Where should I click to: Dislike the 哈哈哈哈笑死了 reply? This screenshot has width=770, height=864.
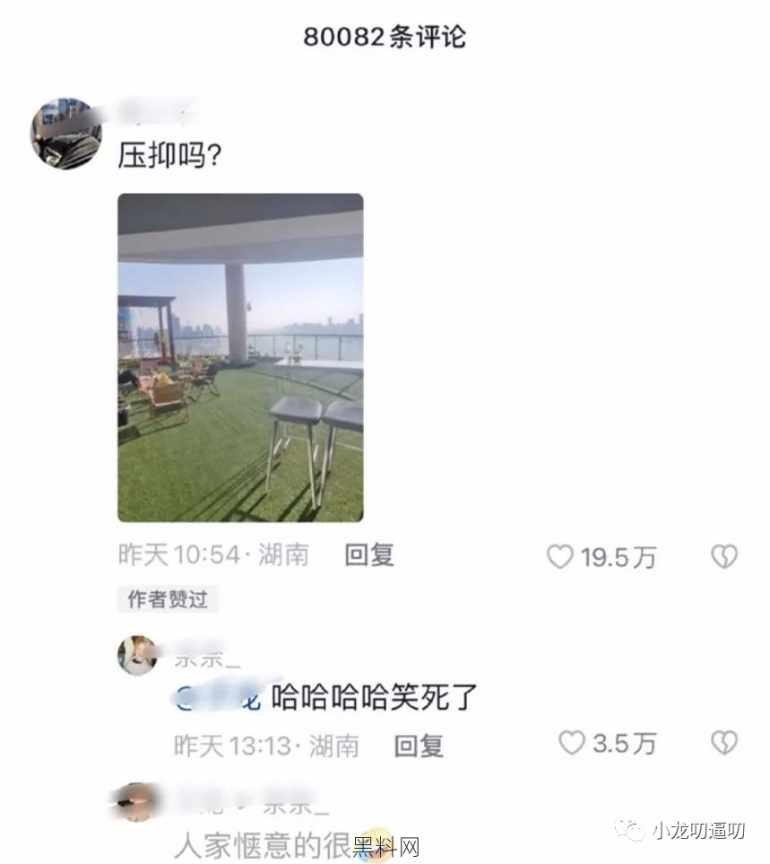[x=724, y=743]
